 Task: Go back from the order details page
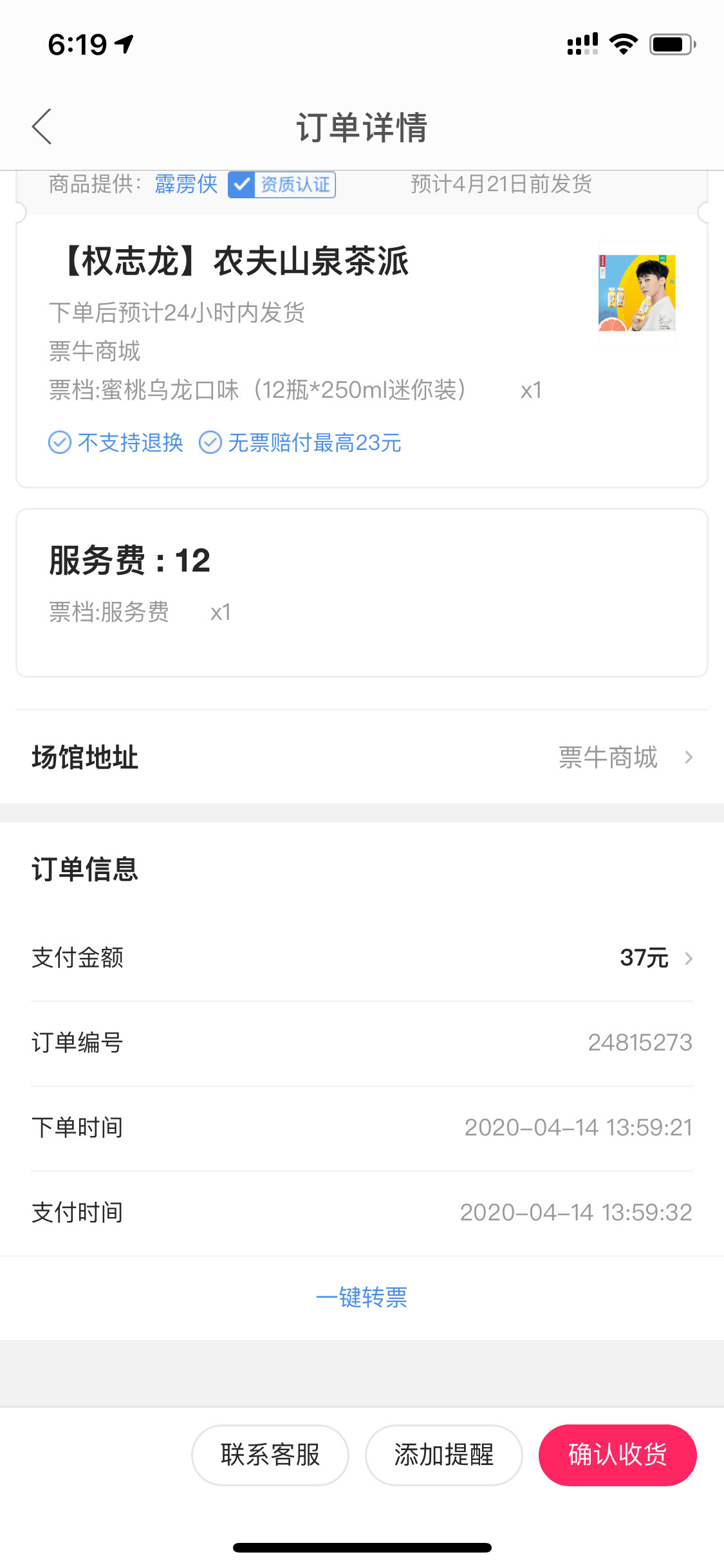[x=42, y=126]
